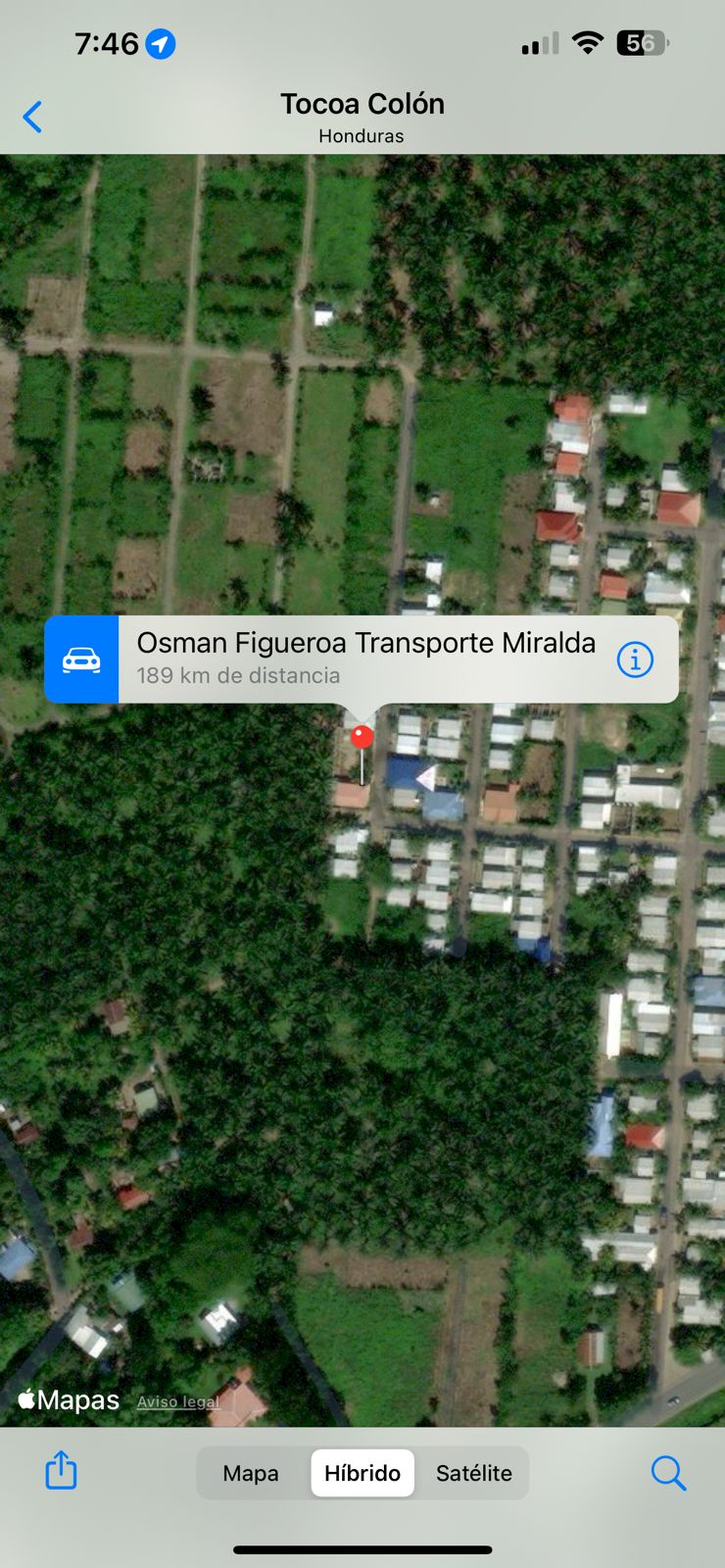Switch to Satélite view
This screenshot has width=725, height=1568.
pos(474,1473)
